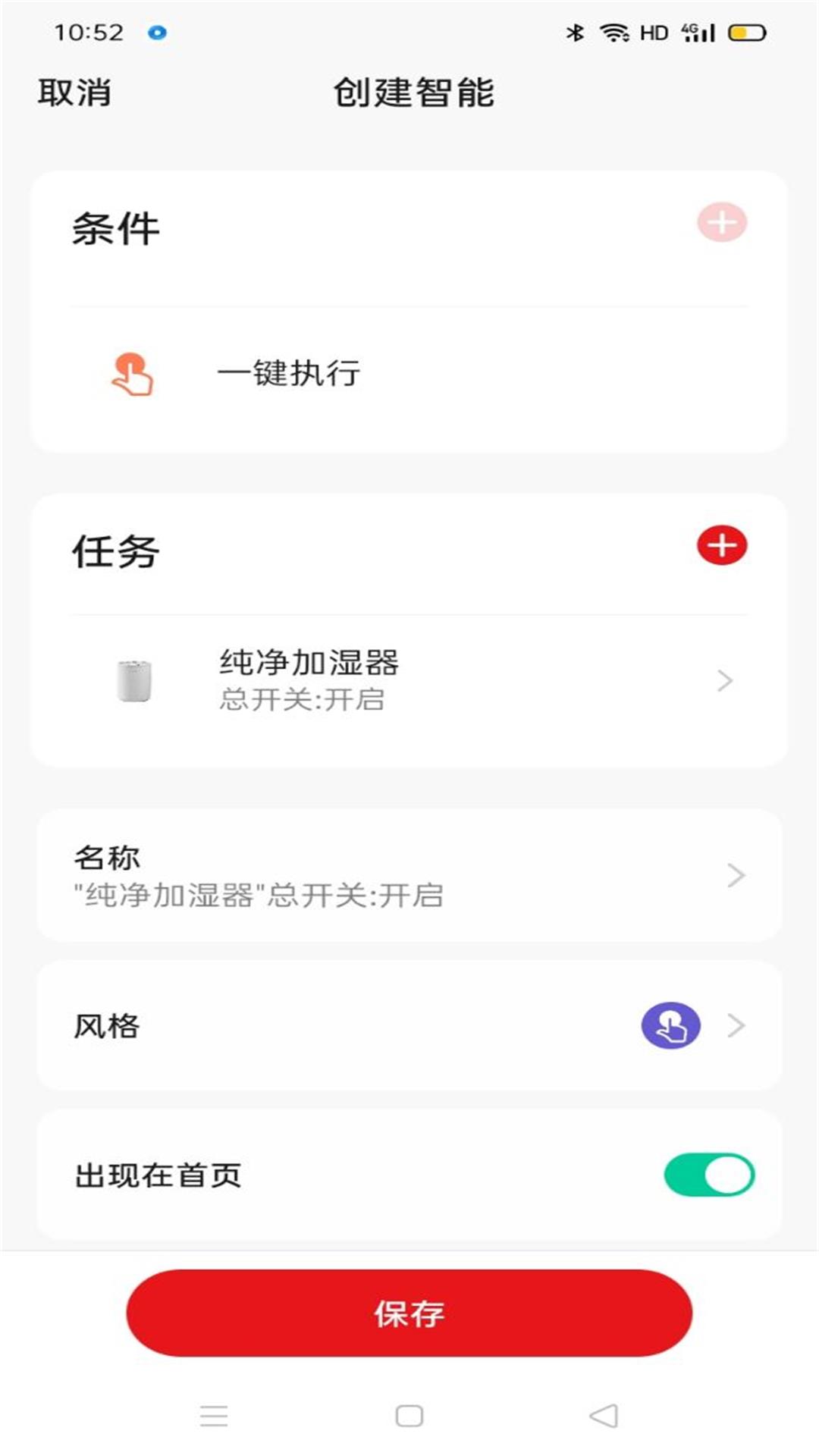Tap 取消 to cancel creation
This screenshot has height=1456, width=819.
74,93
